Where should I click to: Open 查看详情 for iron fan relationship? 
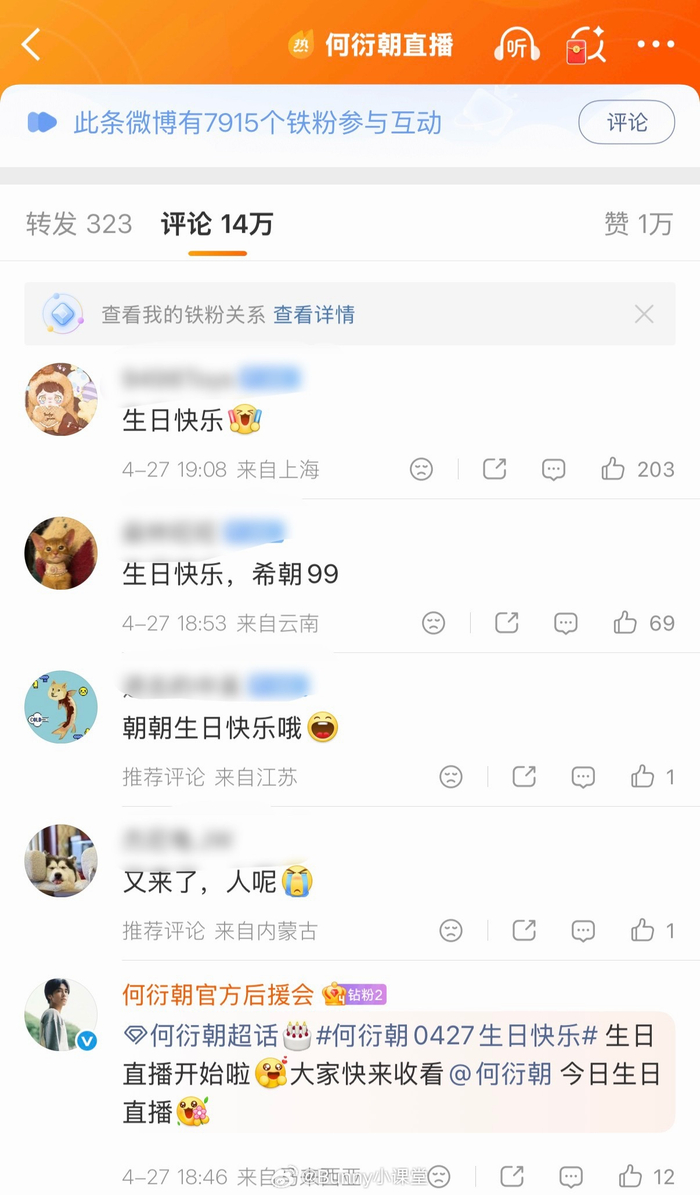tap(314, 315)
